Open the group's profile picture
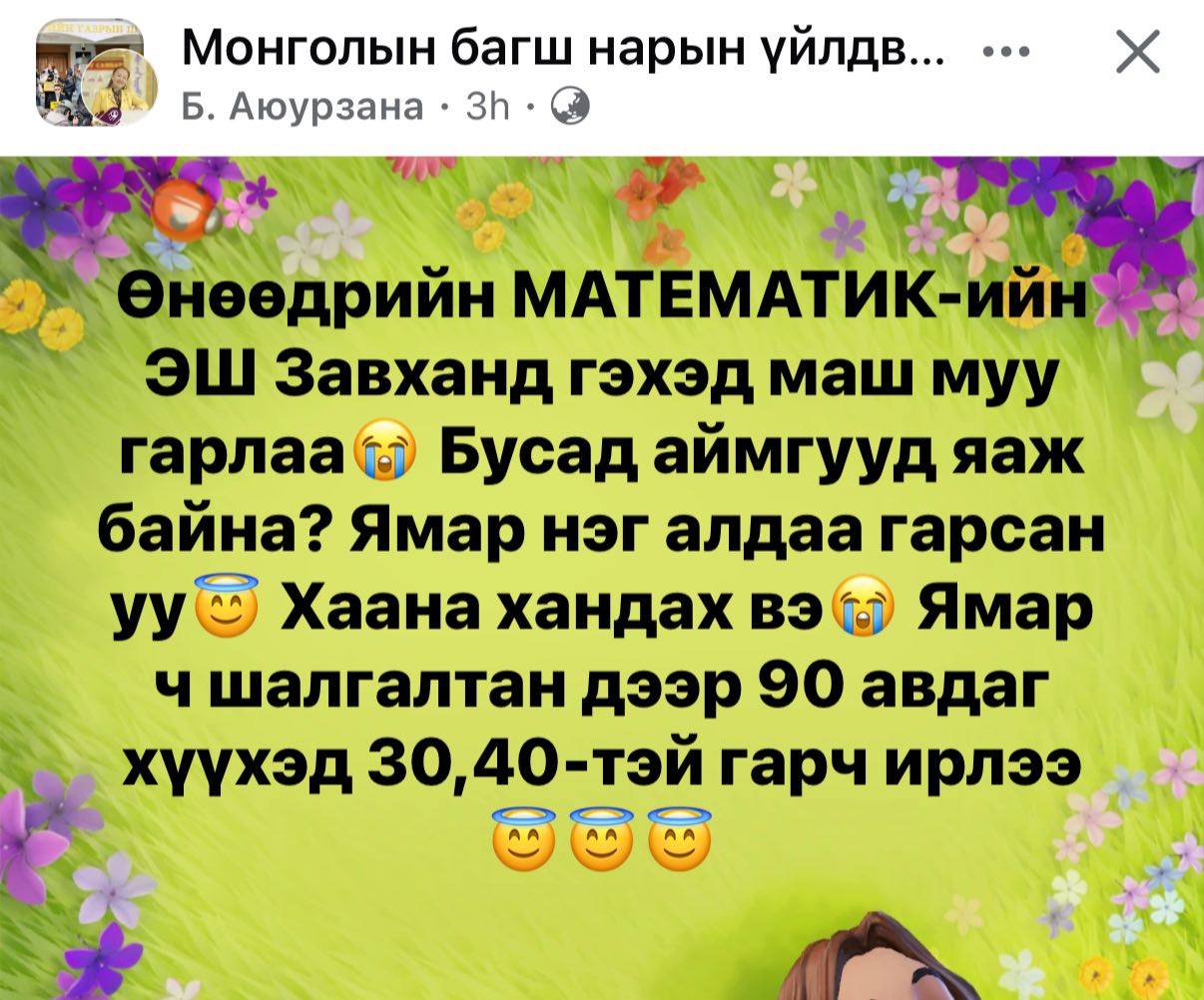The width and height of the screenshot is (1204, 1000). point(97,77)
